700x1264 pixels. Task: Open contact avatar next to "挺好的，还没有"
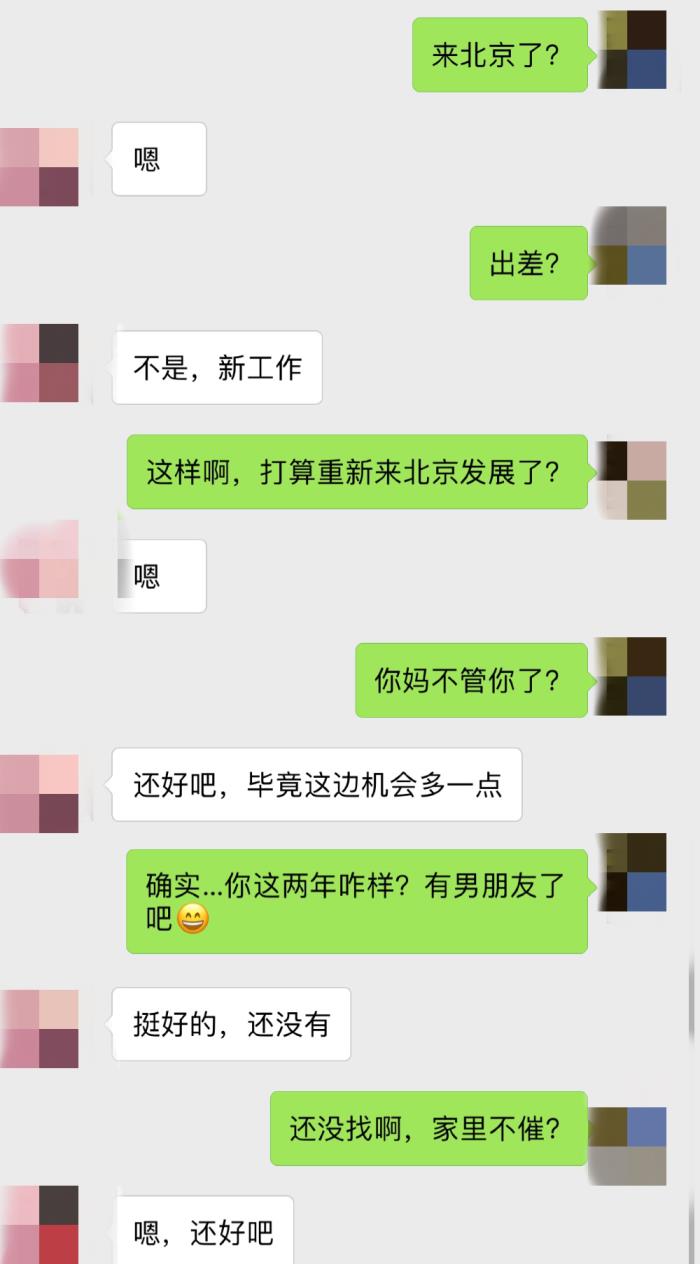pos(40,1029)
